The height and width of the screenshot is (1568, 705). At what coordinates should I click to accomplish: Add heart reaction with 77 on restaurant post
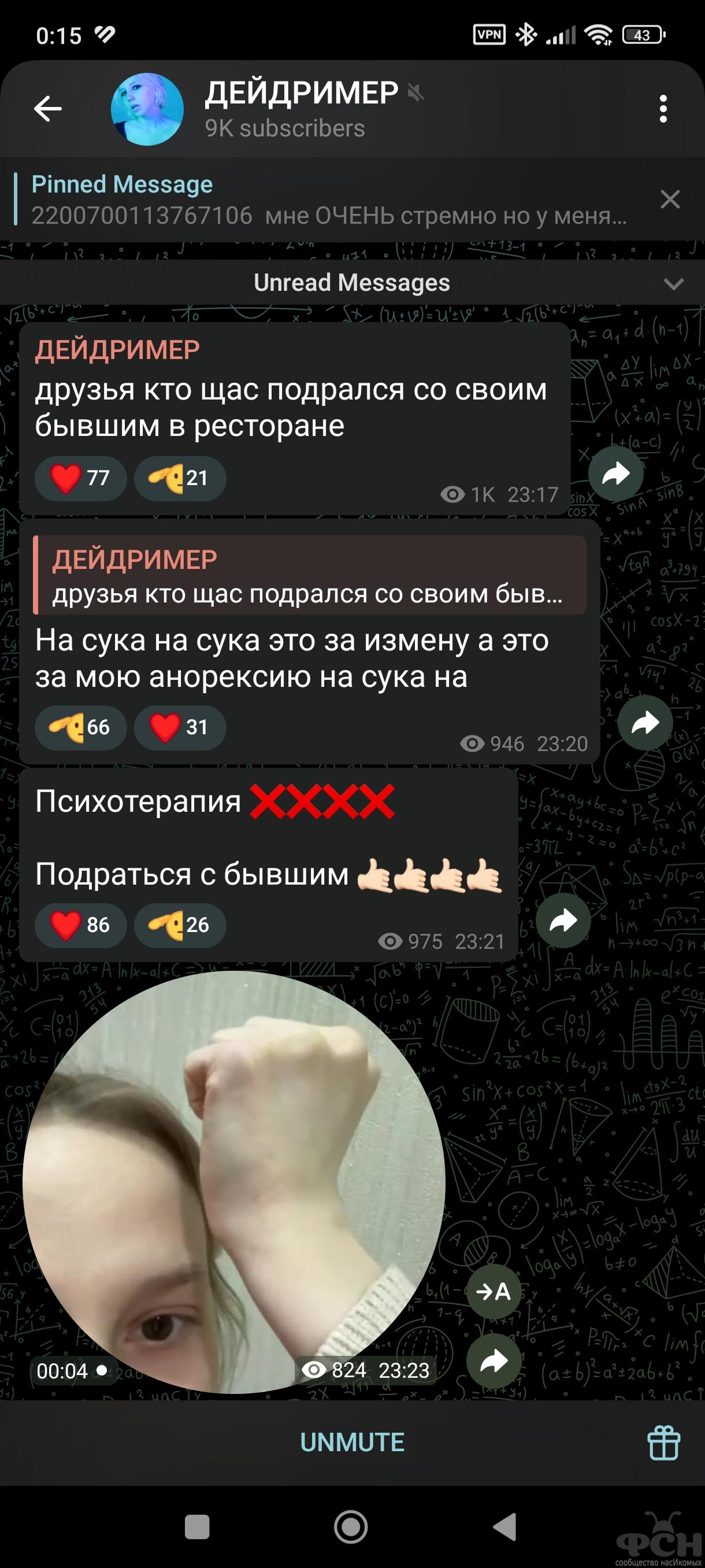point(80,478)
